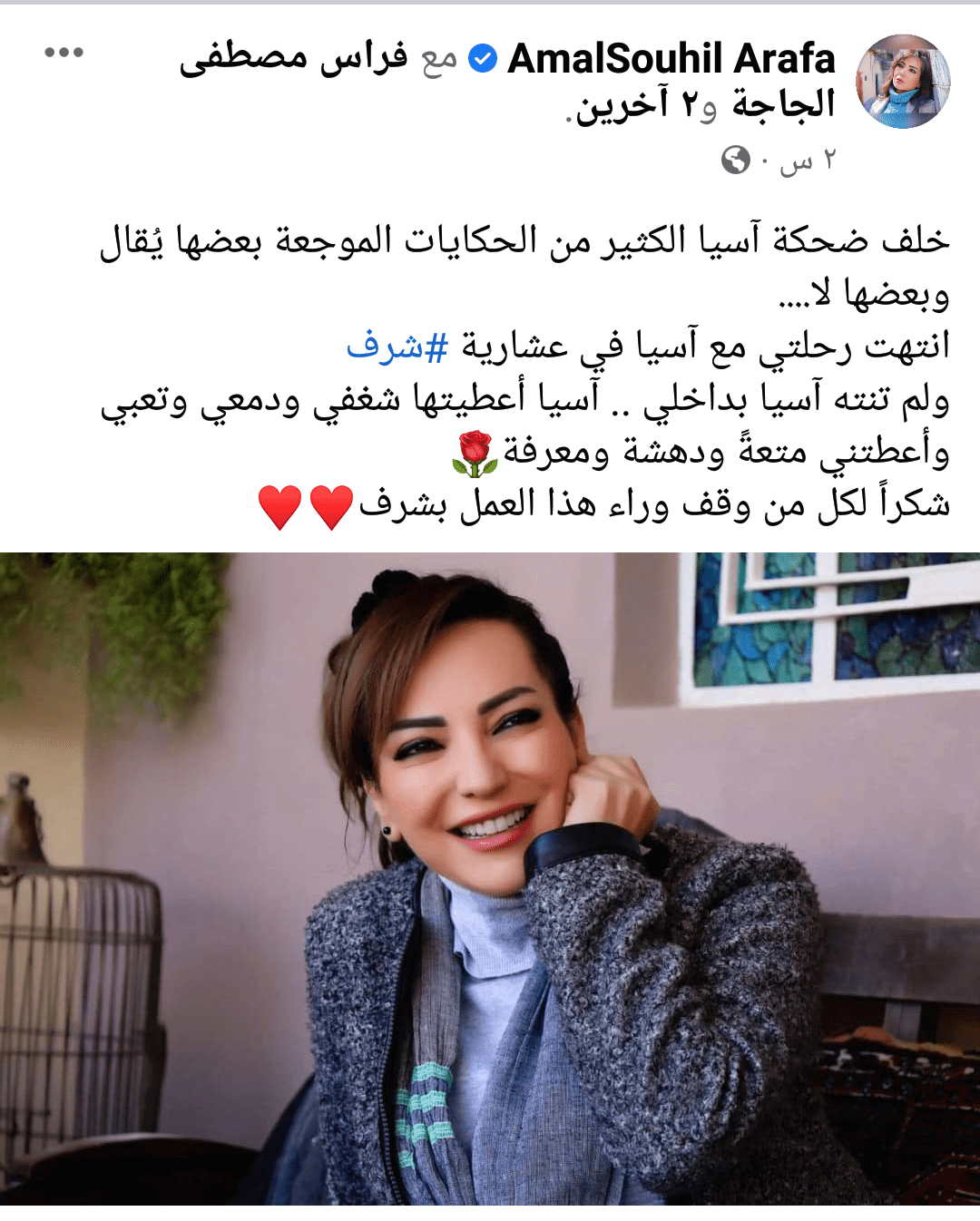Open the AmalSouhil Arafa profile name link
Image resolution: width=980 pixels, height=1221 pixels.
pos(671,59)
